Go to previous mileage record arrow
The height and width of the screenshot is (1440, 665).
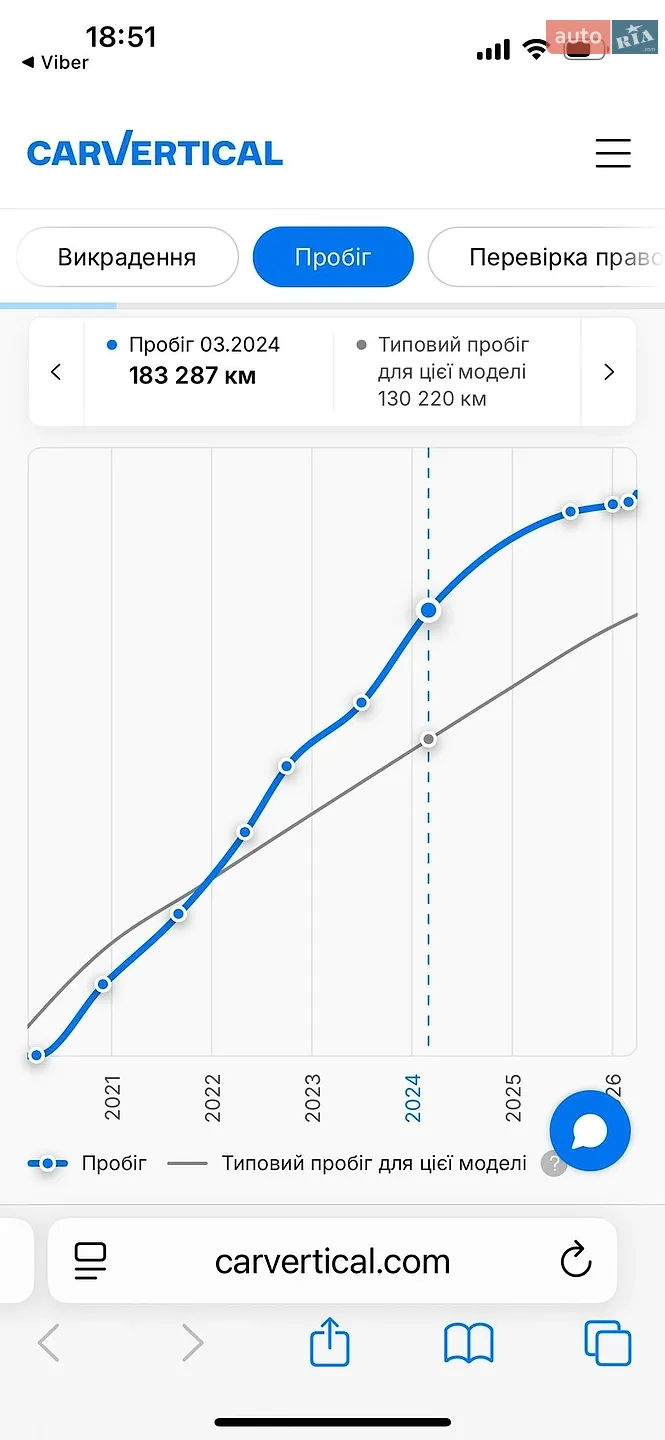pos(56,372)
